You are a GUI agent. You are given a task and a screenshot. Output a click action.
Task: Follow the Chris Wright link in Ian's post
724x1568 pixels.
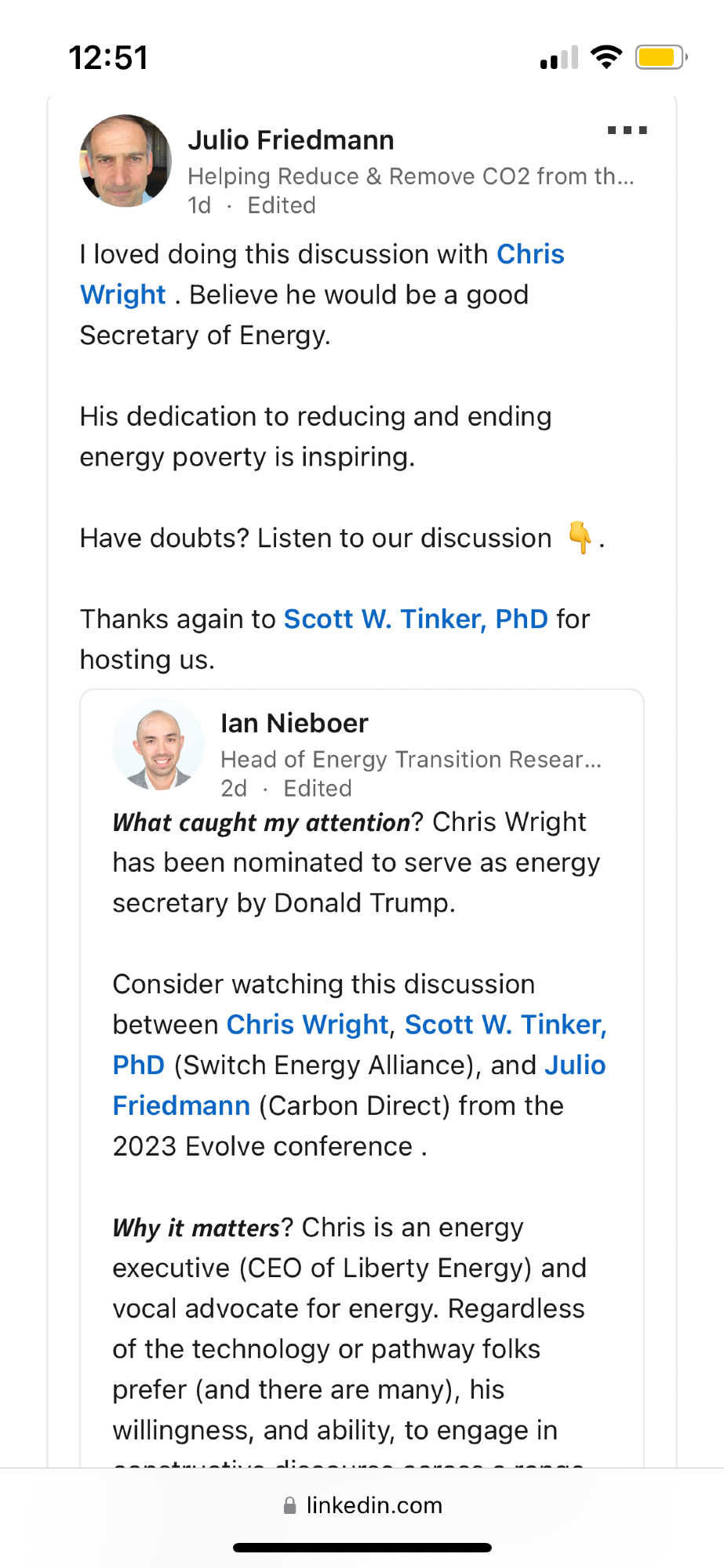307,1025
